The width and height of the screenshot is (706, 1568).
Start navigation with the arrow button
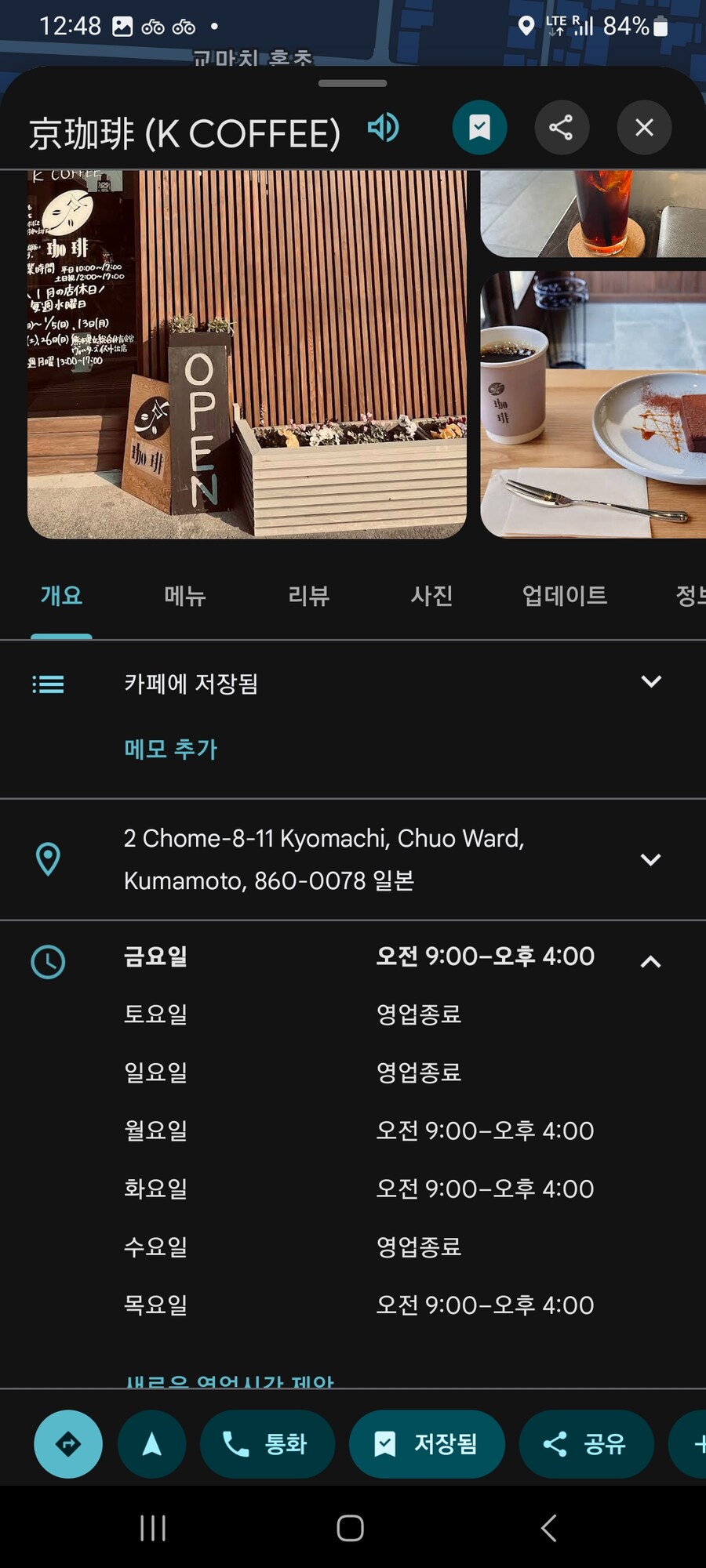(152, 1444)
